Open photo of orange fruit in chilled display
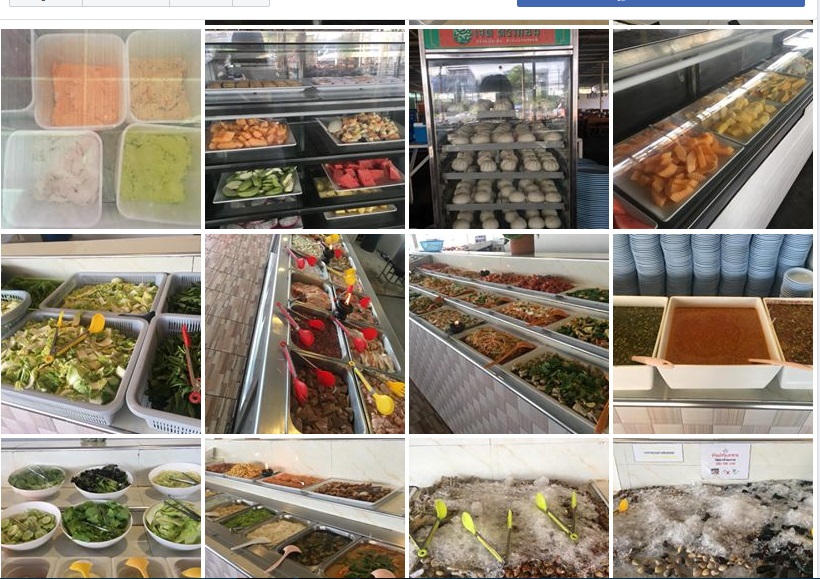 712,128
